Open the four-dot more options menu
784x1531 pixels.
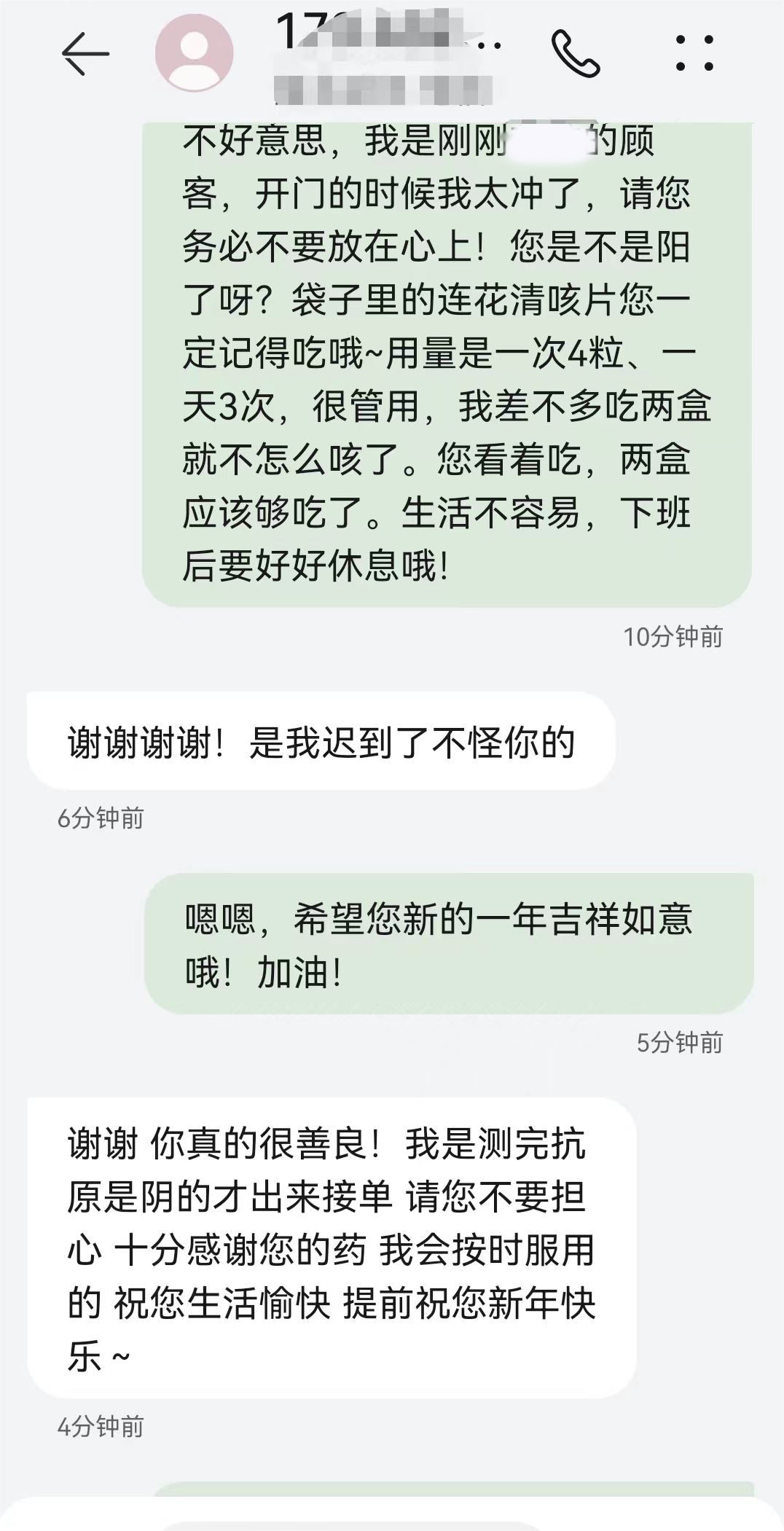point(694,53)
